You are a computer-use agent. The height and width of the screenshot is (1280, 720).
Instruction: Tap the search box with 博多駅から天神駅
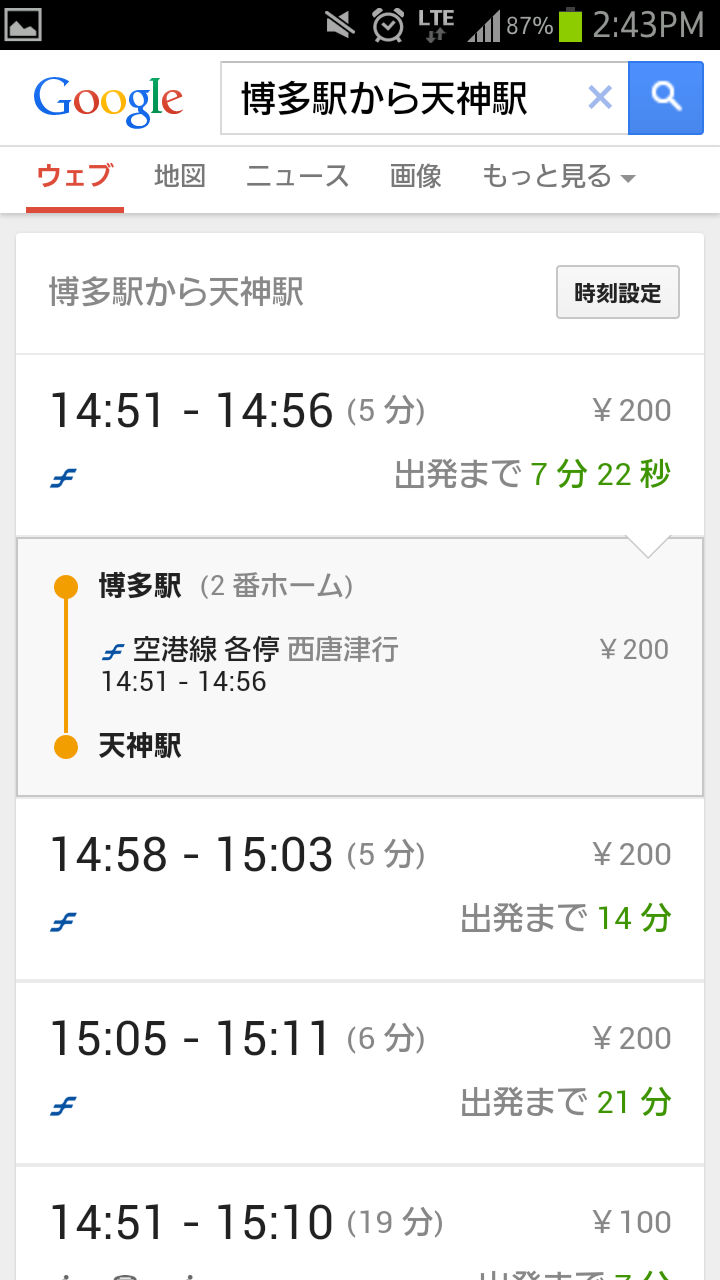coord(400,98)
